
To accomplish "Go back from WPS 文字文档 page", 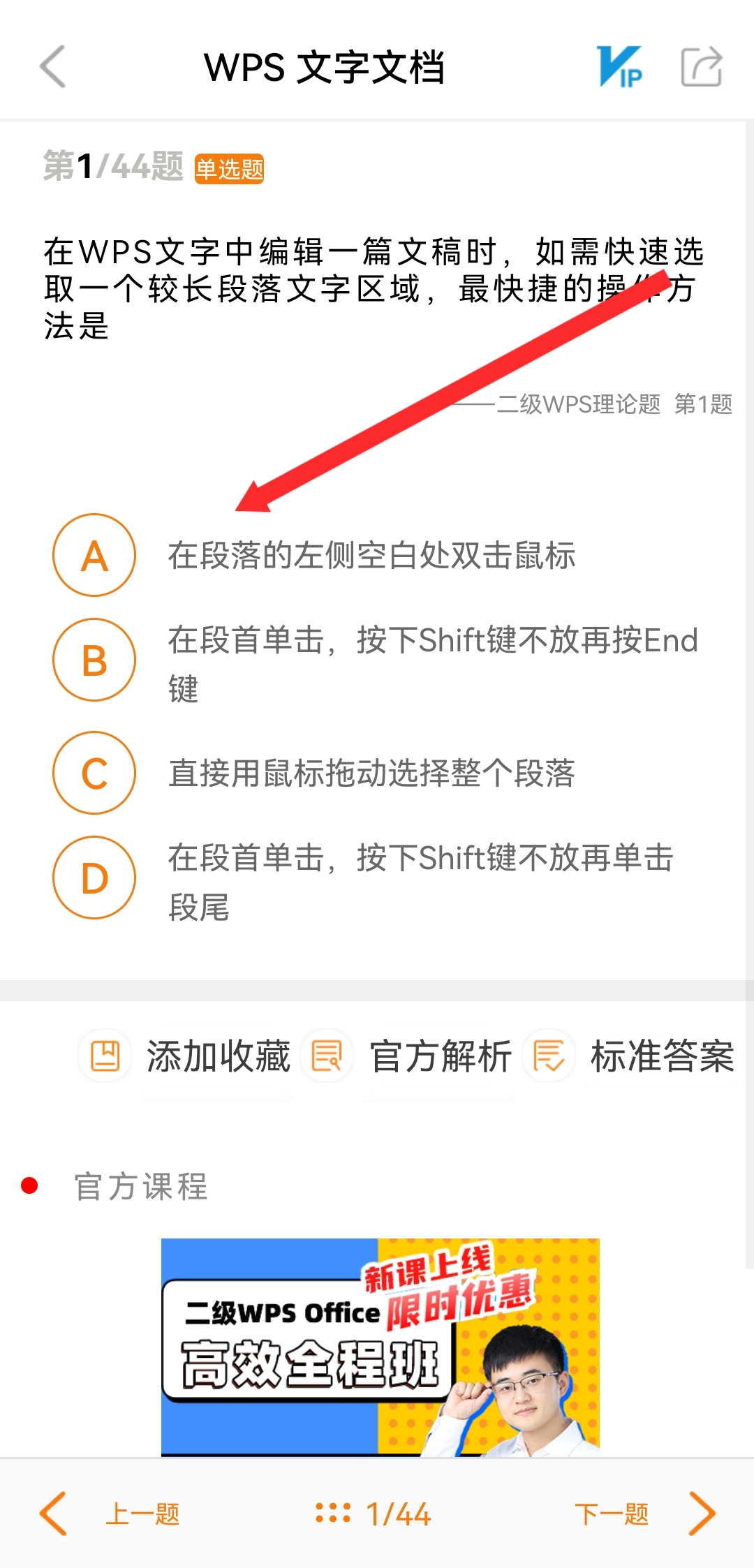I will [53, 67].
